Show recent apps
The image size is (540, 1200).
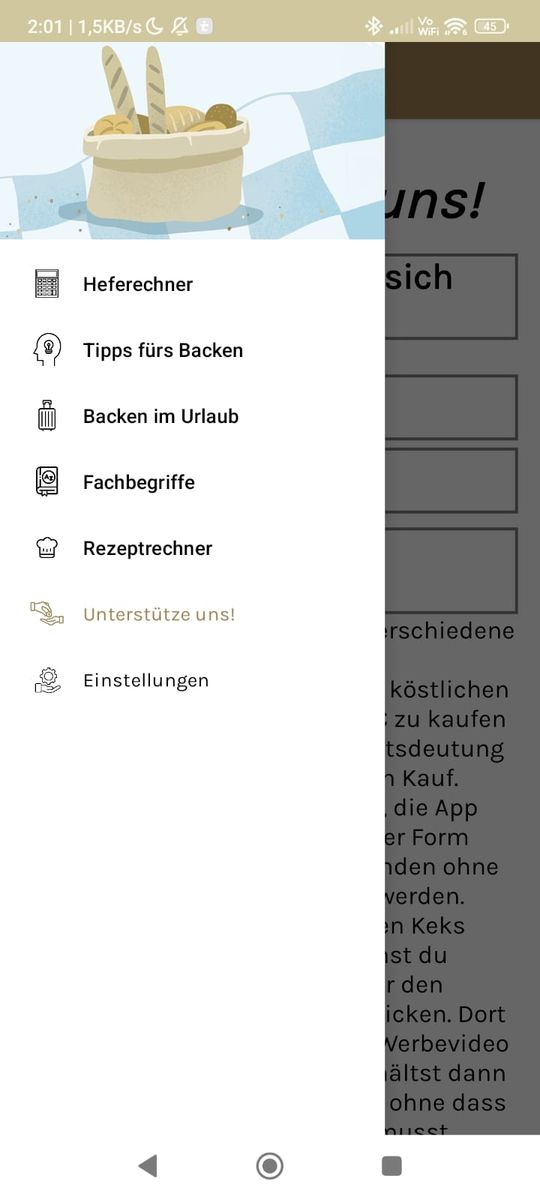[392, 1165]
